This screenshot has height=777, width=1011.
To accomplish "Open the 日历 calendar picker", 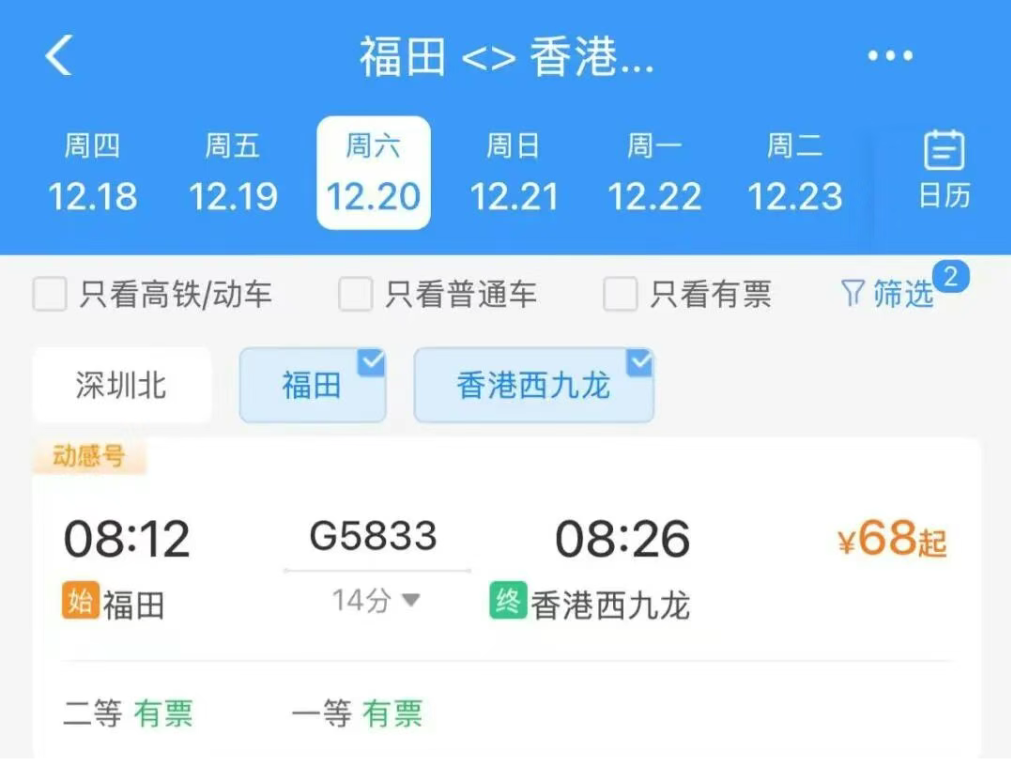I will [943, 171].
